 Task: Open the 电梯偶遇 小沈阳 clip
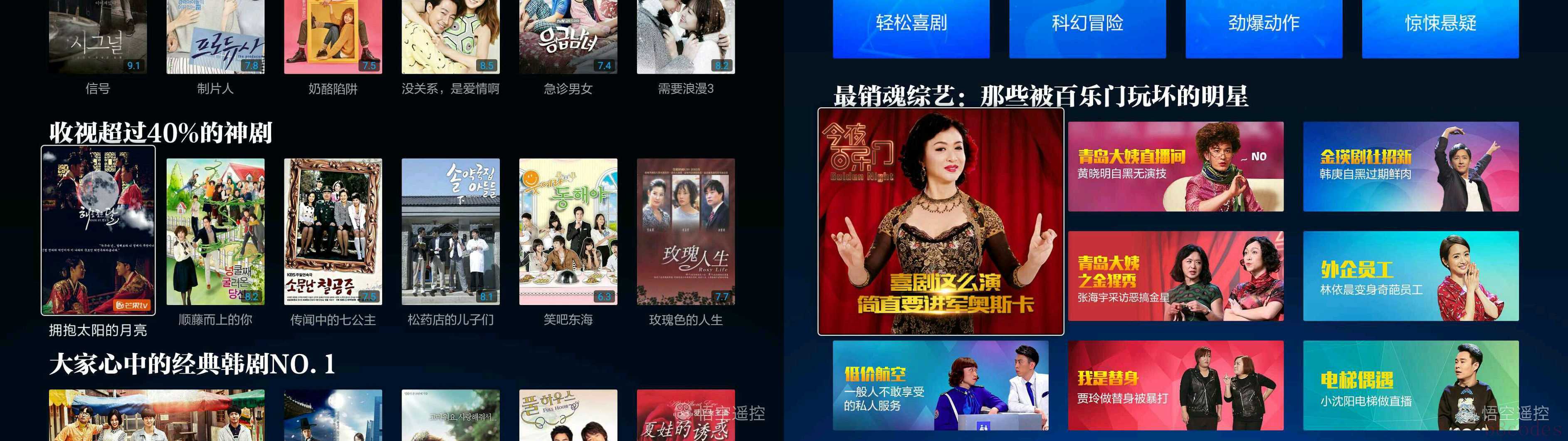[x=1410, y=385]
